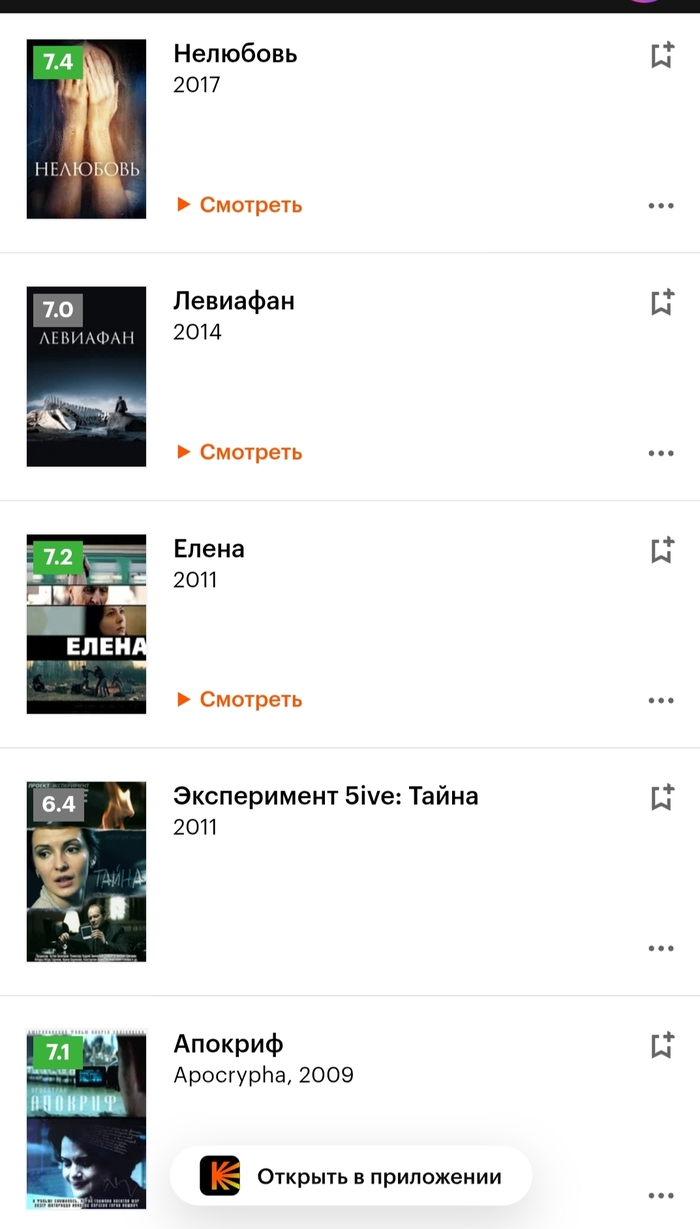Open the Елена movie poster
Viewport: 700px width, 1229px height.
tap(86, 624)
